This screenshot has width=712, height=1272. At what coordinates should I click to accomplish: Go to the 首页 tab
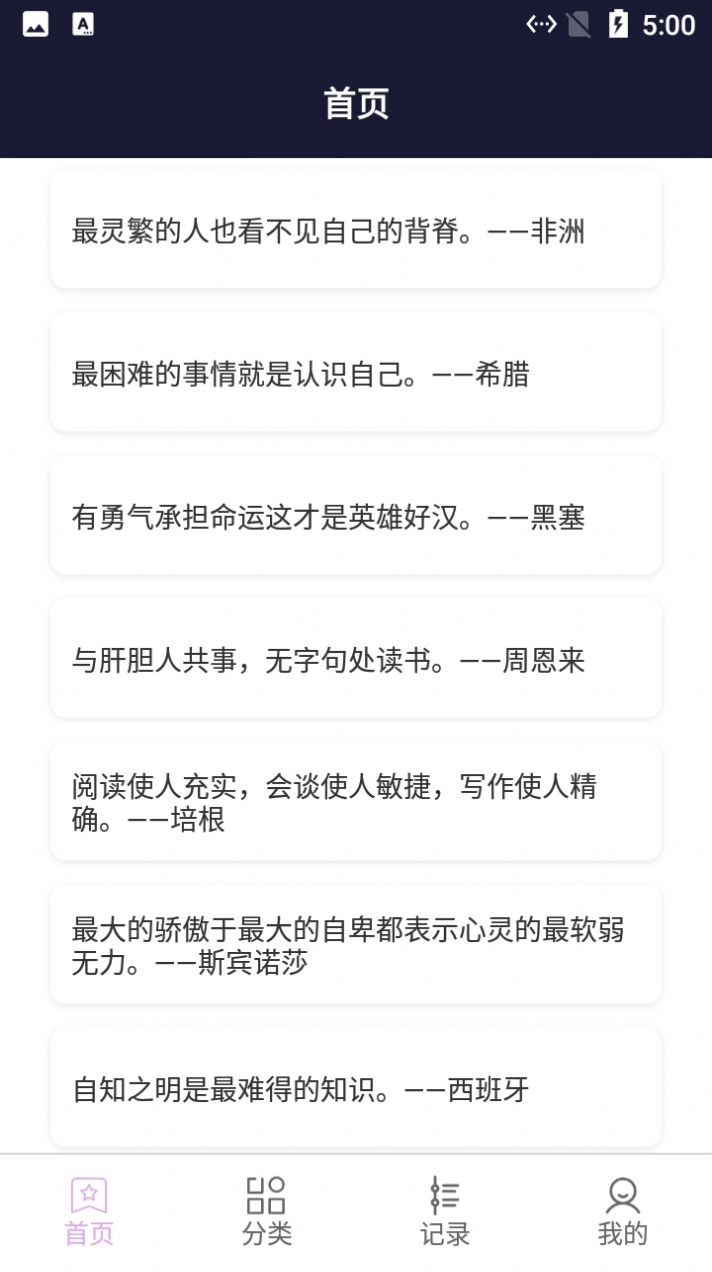click(x=89, y=1211)
